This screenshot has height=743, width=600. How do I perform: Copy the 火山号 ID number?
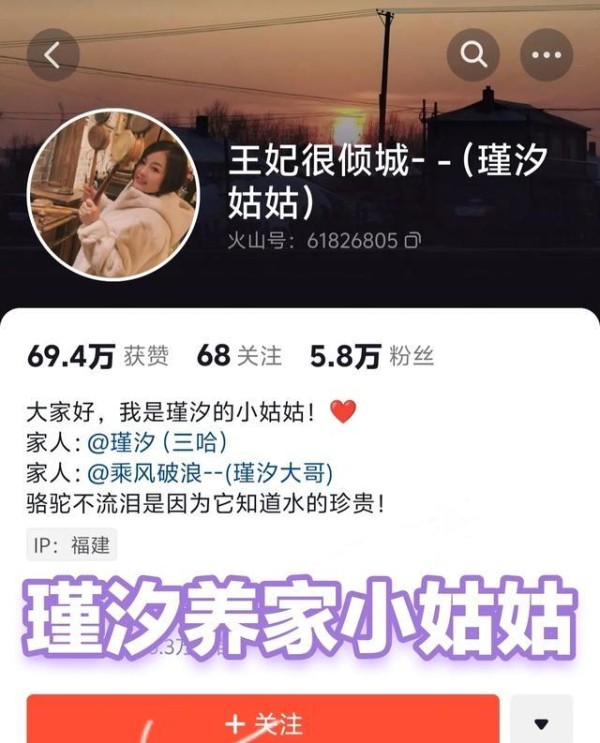pyautogui.click(x=413, y=241)
